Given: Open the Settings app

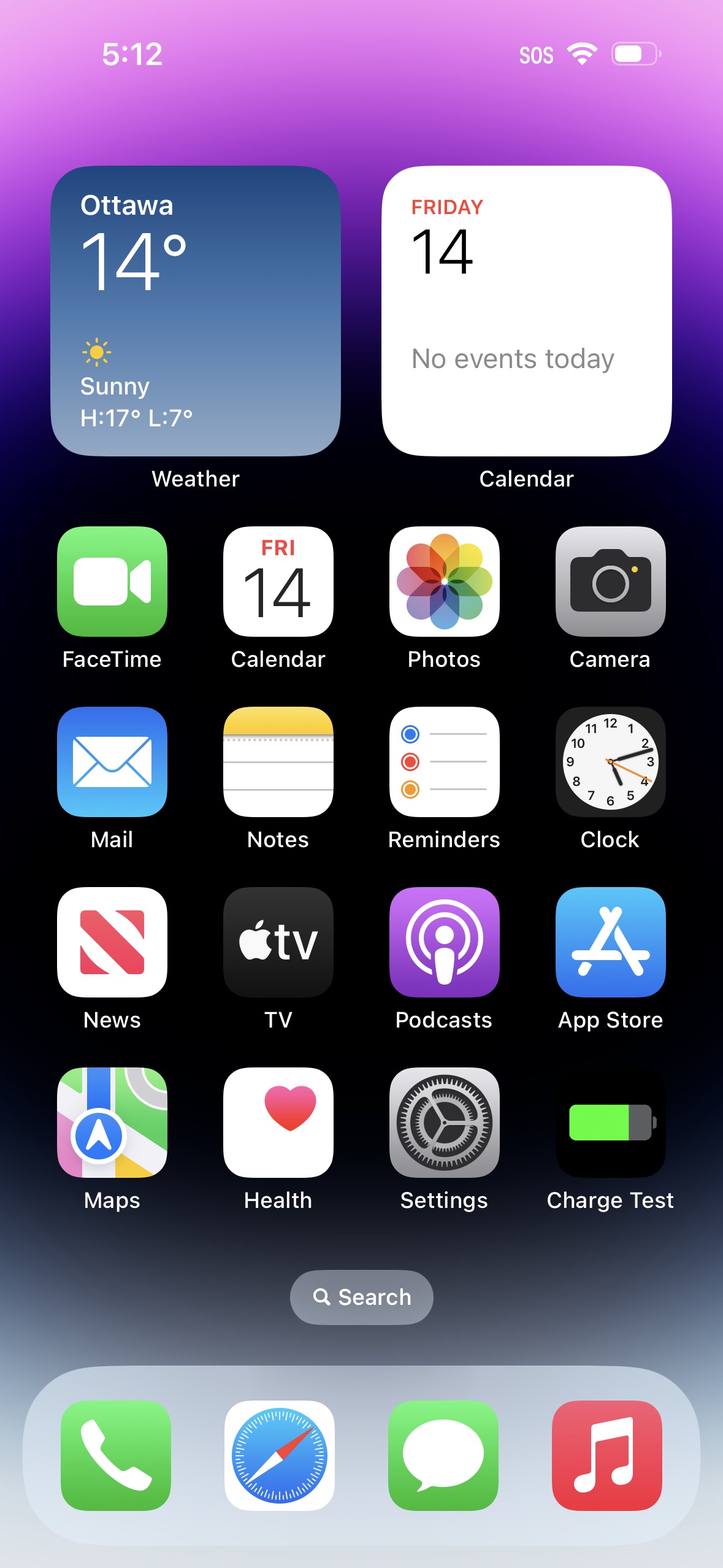Looking at the screenshot, I should pos(444,1122).
